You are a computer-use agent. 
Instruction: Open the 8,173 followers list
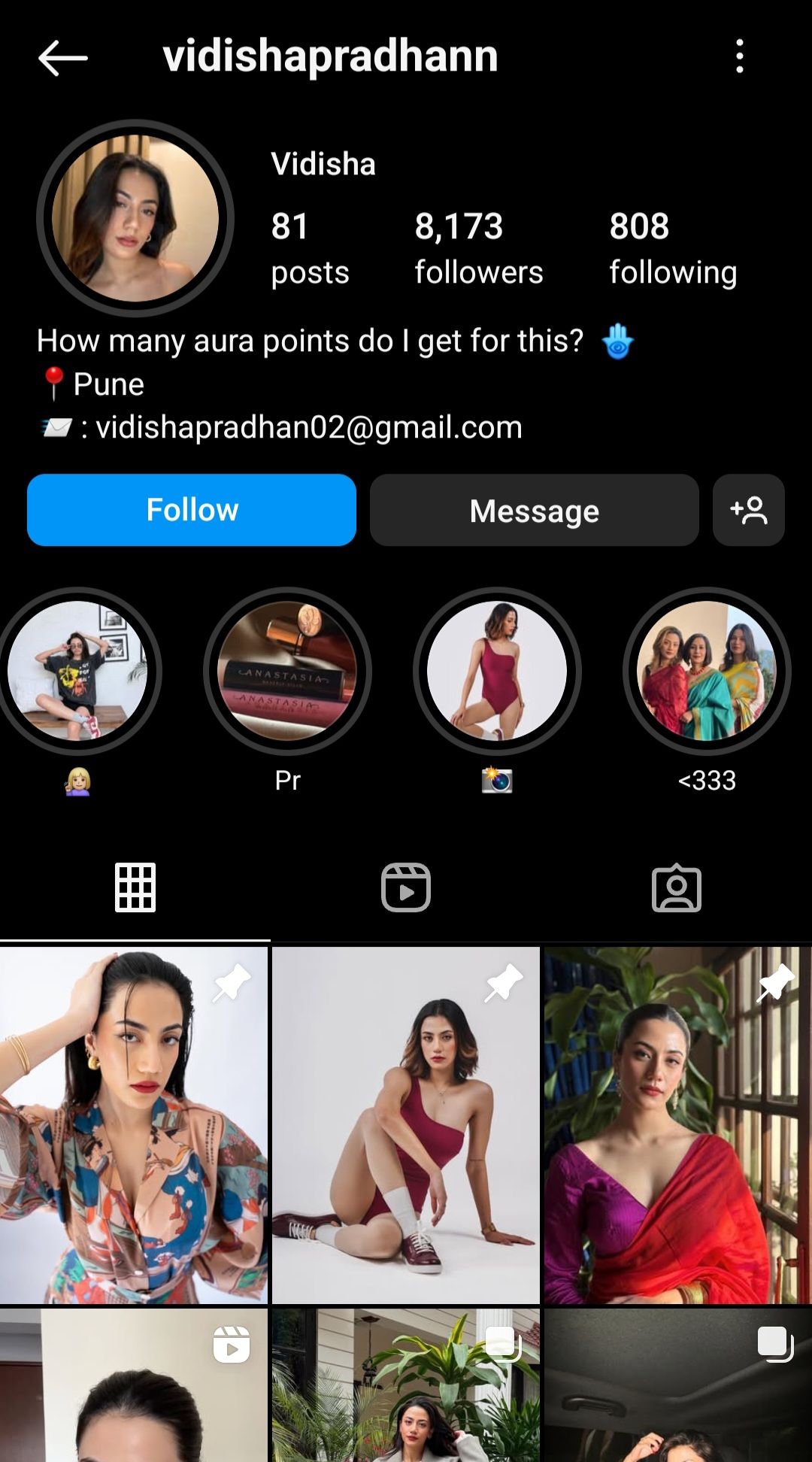[478, 248]
